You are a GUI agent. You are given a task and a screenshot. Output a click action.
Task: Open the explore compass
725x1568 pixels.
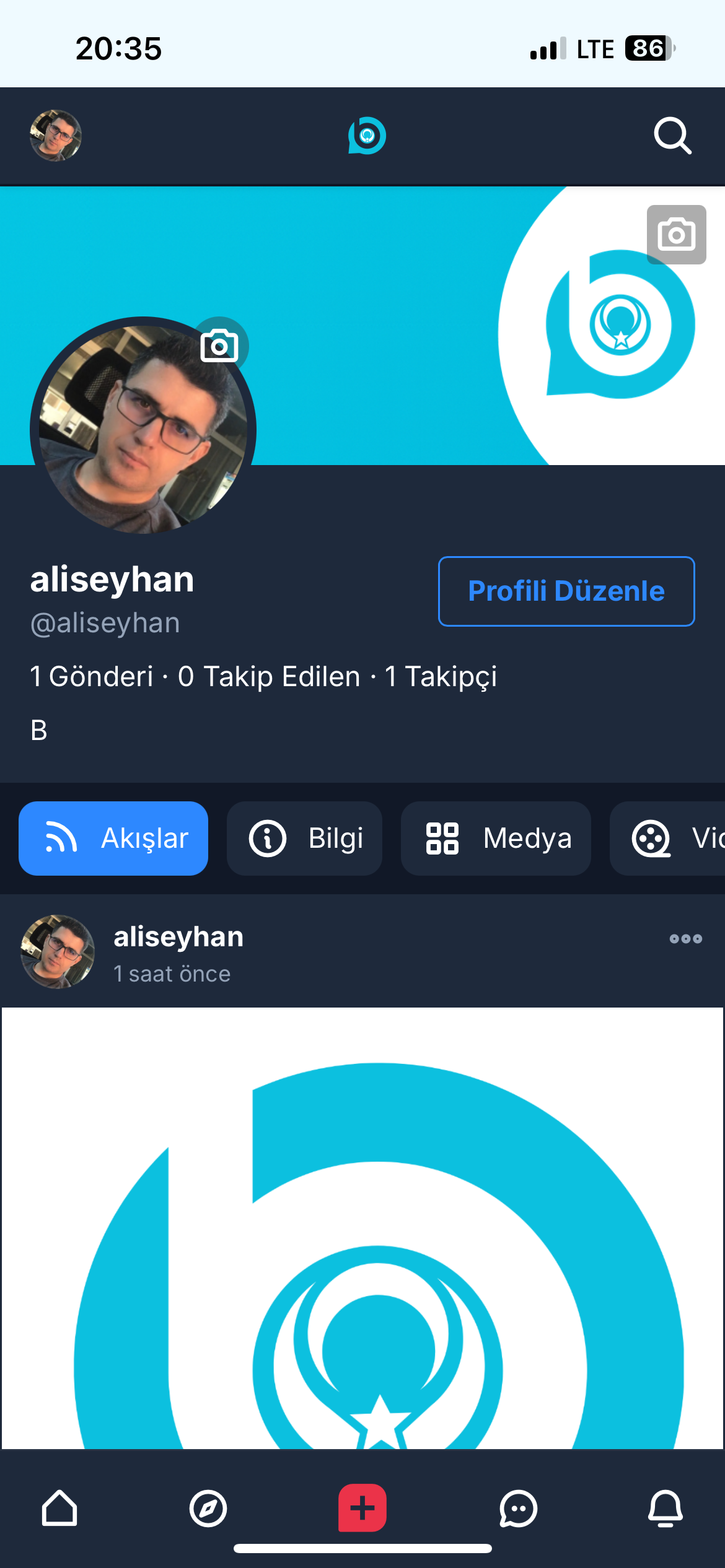[x=208, y=1508]
